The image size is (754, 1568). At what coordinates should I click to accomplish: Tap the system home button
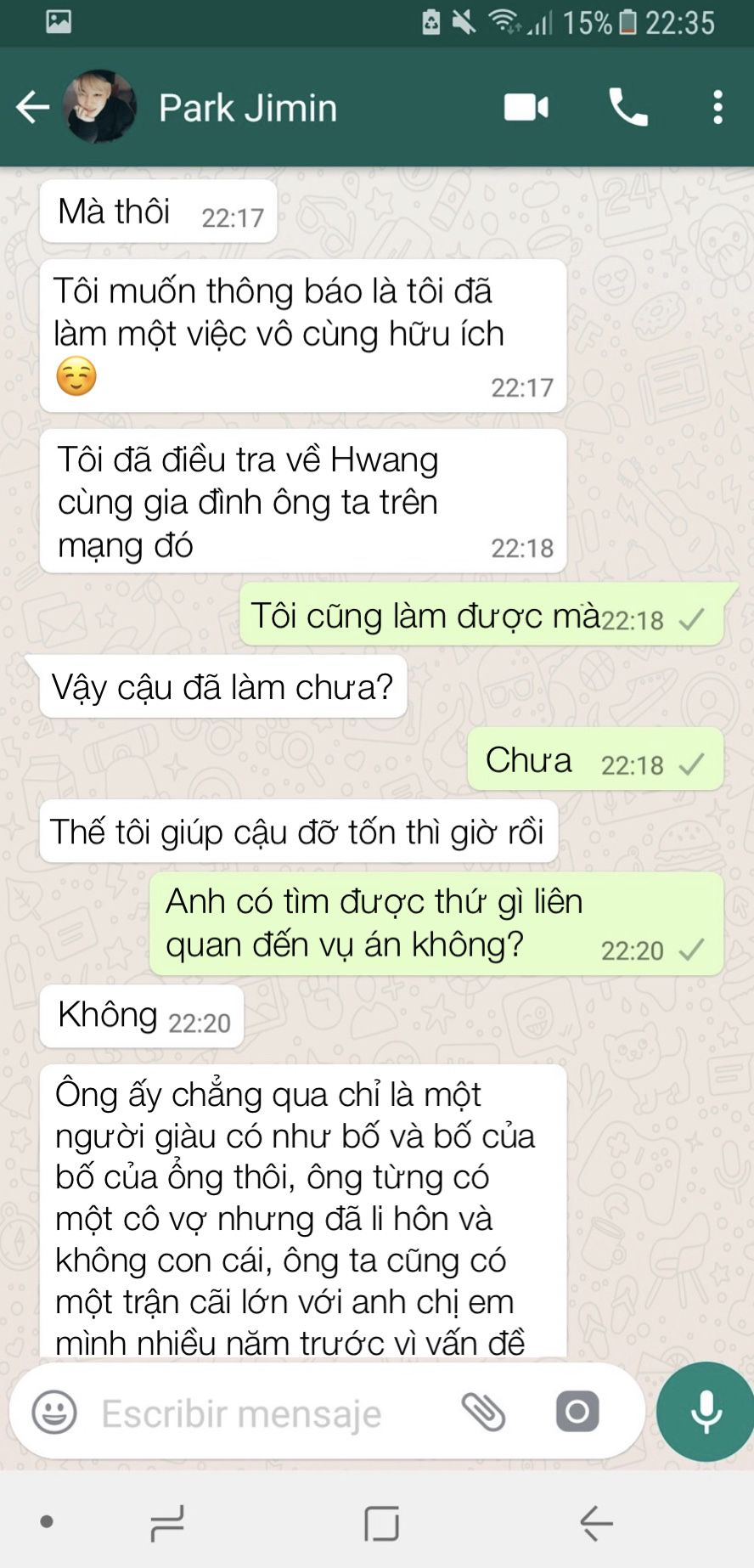pyautogui.click(x=381, y=1523)
